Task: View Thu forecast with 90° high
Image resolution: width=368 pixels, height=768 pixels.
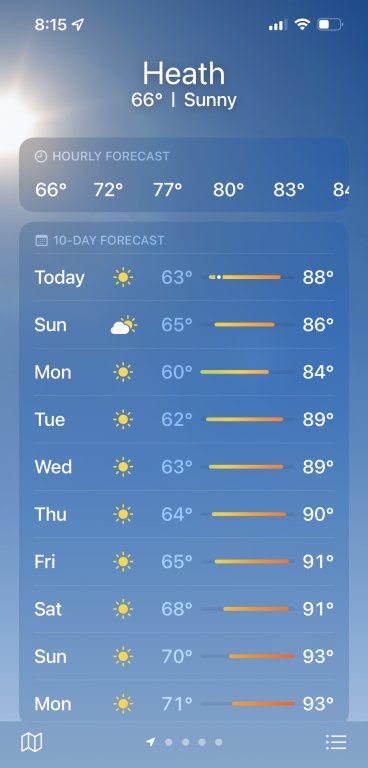Action: point(184,514)
